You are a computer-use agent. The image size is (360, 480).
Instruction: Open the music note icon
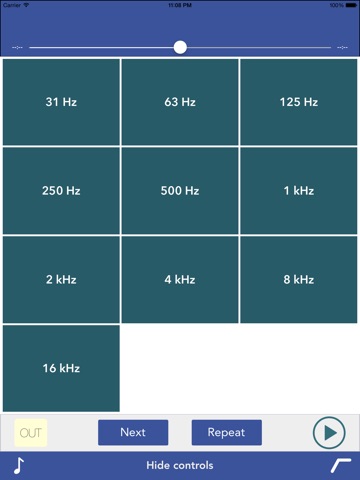[19, 465]
